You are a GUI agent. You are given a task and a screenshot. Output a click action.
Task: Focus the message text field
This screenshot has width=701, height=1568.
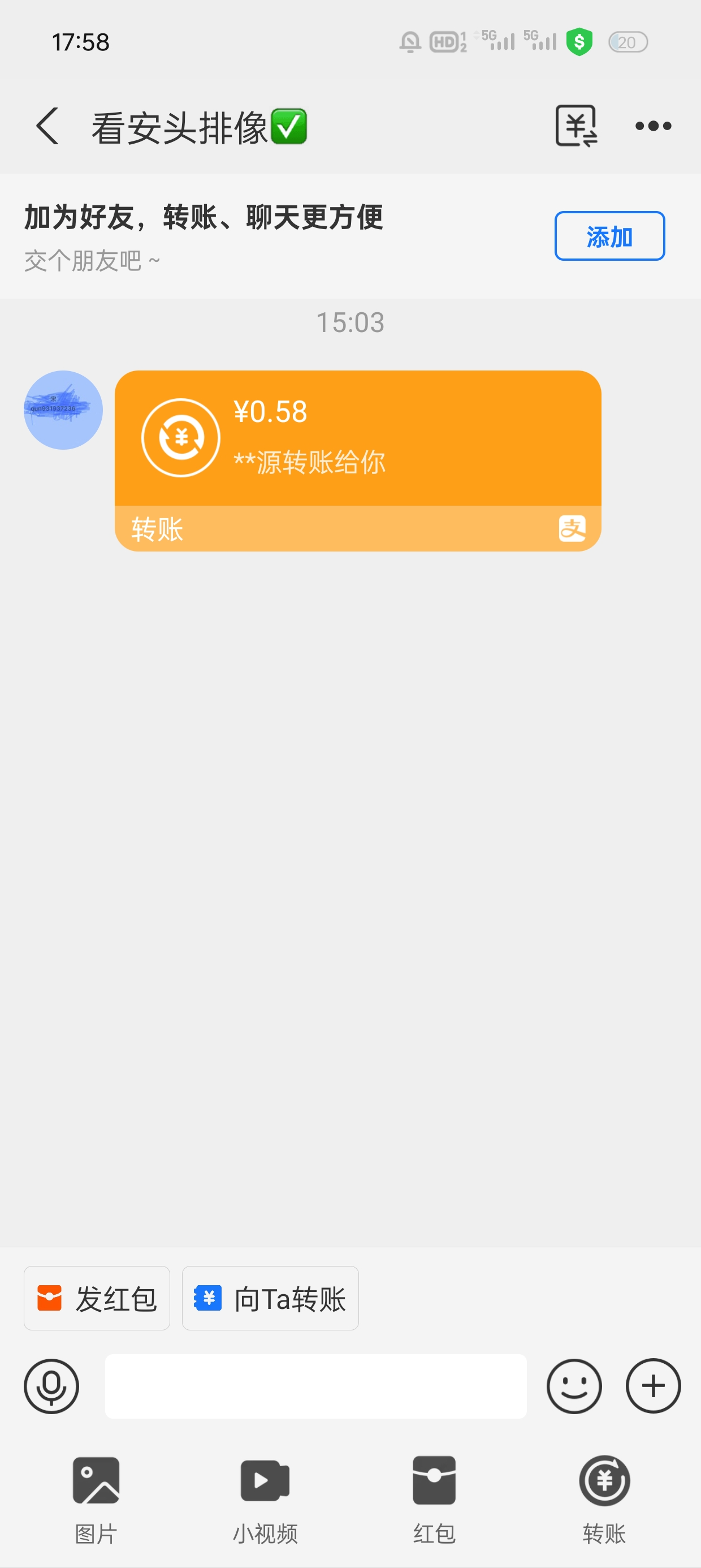coord(316,1386)
